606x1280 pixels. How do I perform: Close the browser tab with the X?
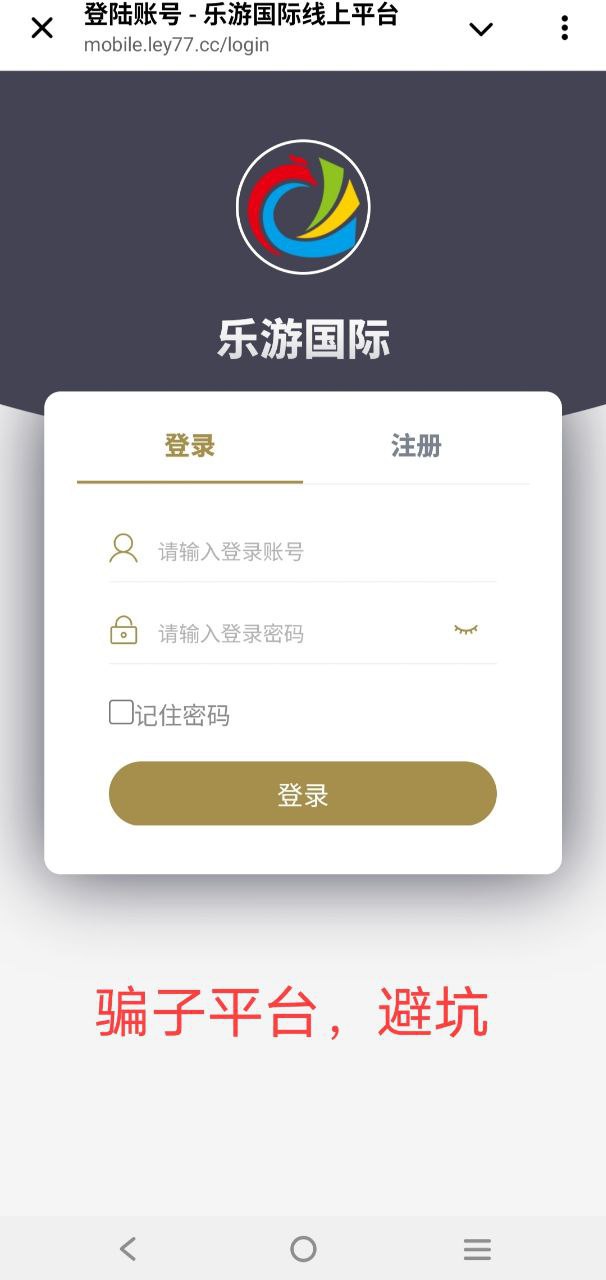click(42, 28)
